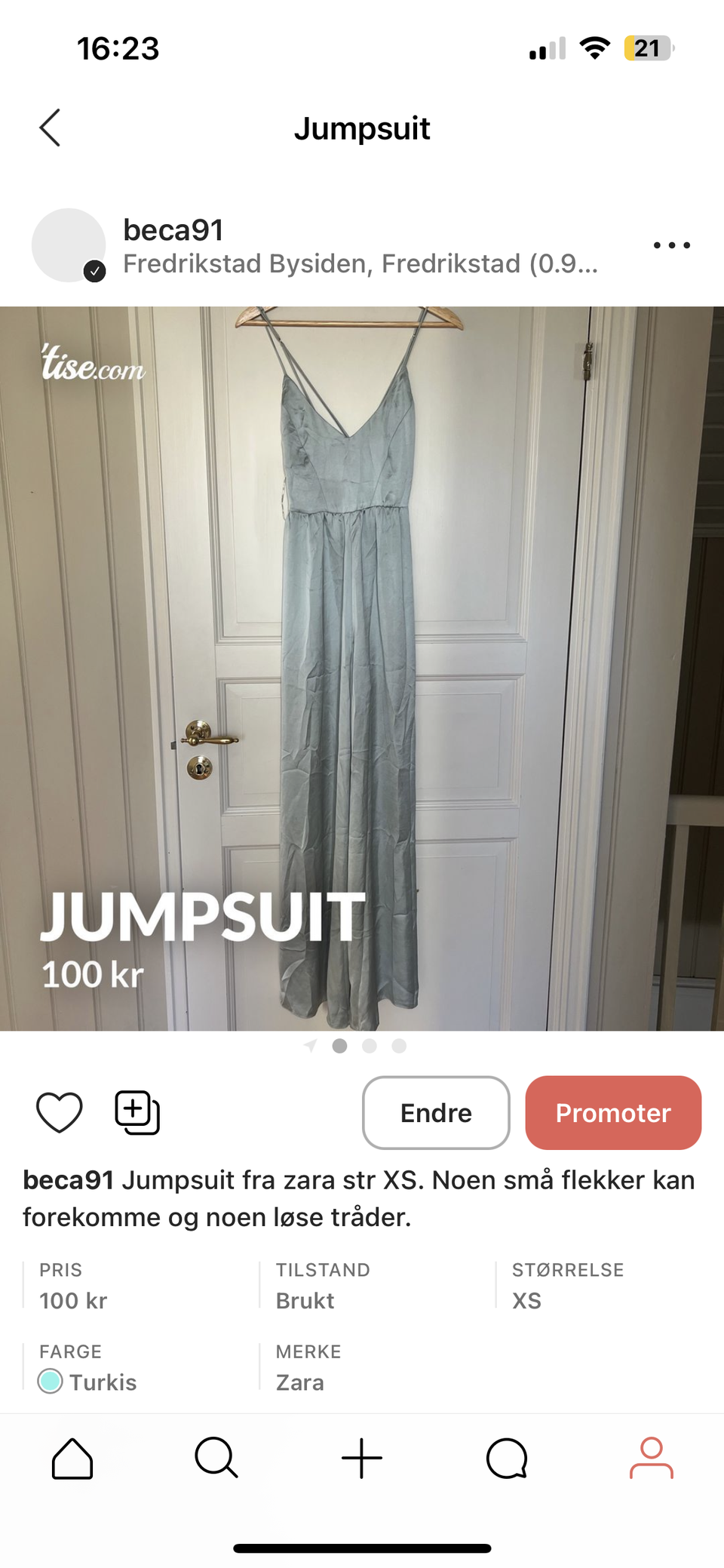Tap the verified badge on beca91's avatar

coord(95,270)
